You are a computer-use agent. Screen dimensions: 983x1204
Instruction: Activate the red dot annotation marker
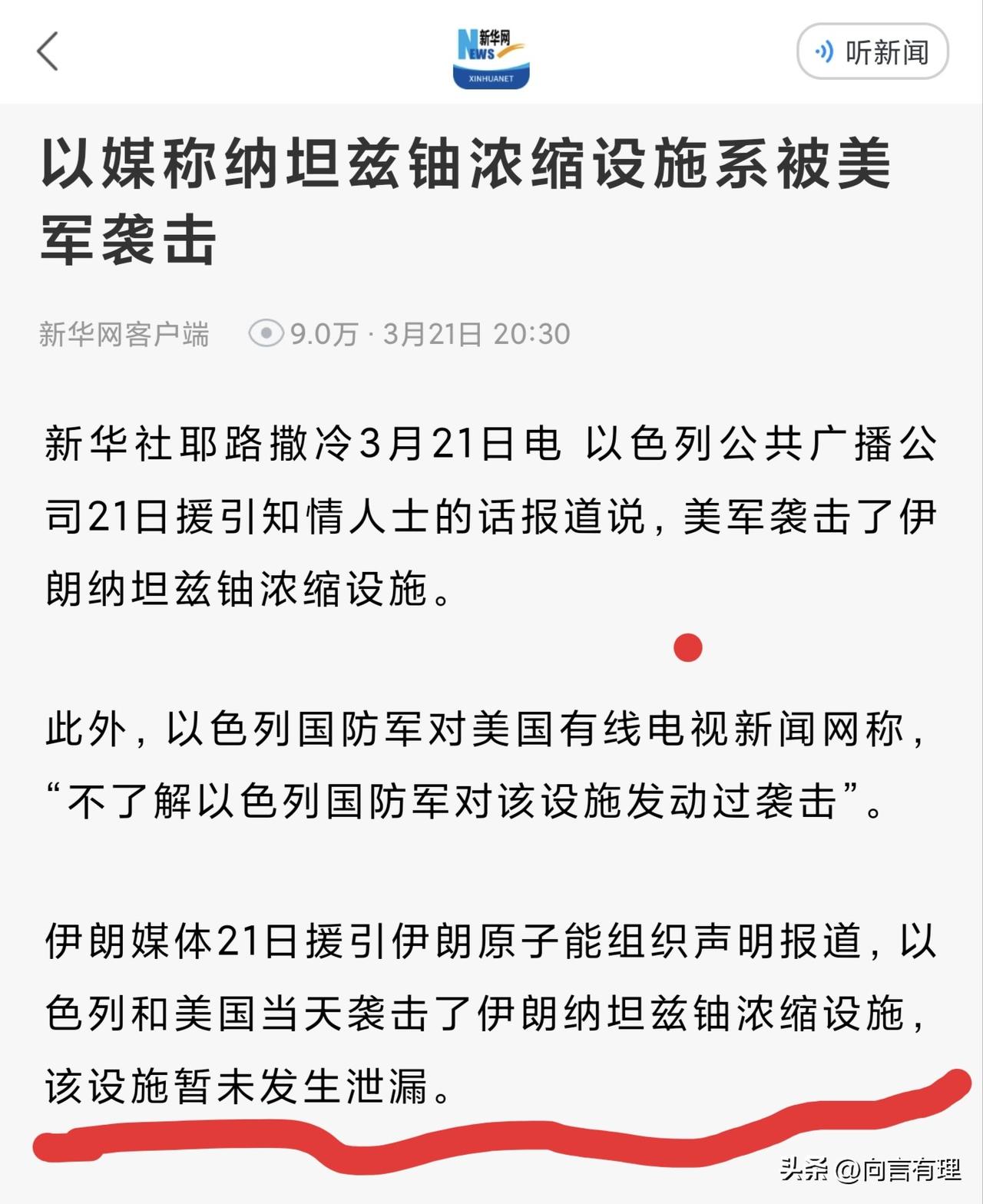689,649
